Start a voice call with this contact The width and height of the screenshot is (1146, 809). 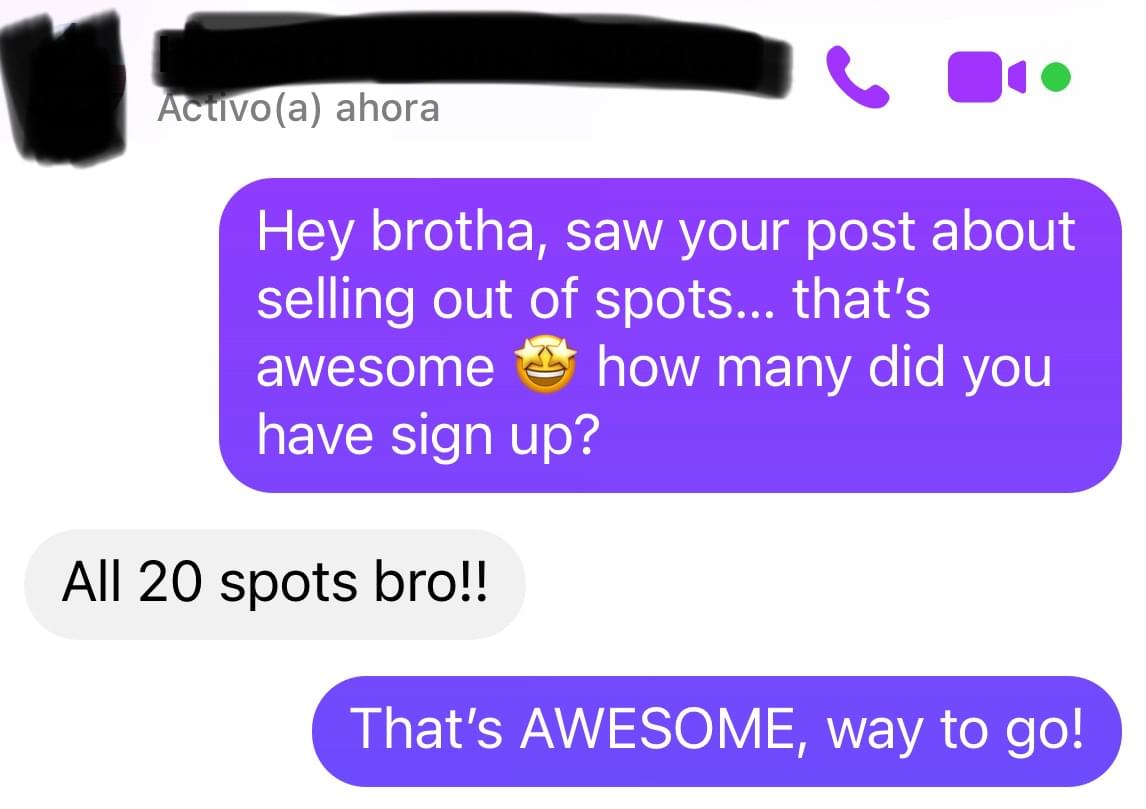click(x=857, y=77)
